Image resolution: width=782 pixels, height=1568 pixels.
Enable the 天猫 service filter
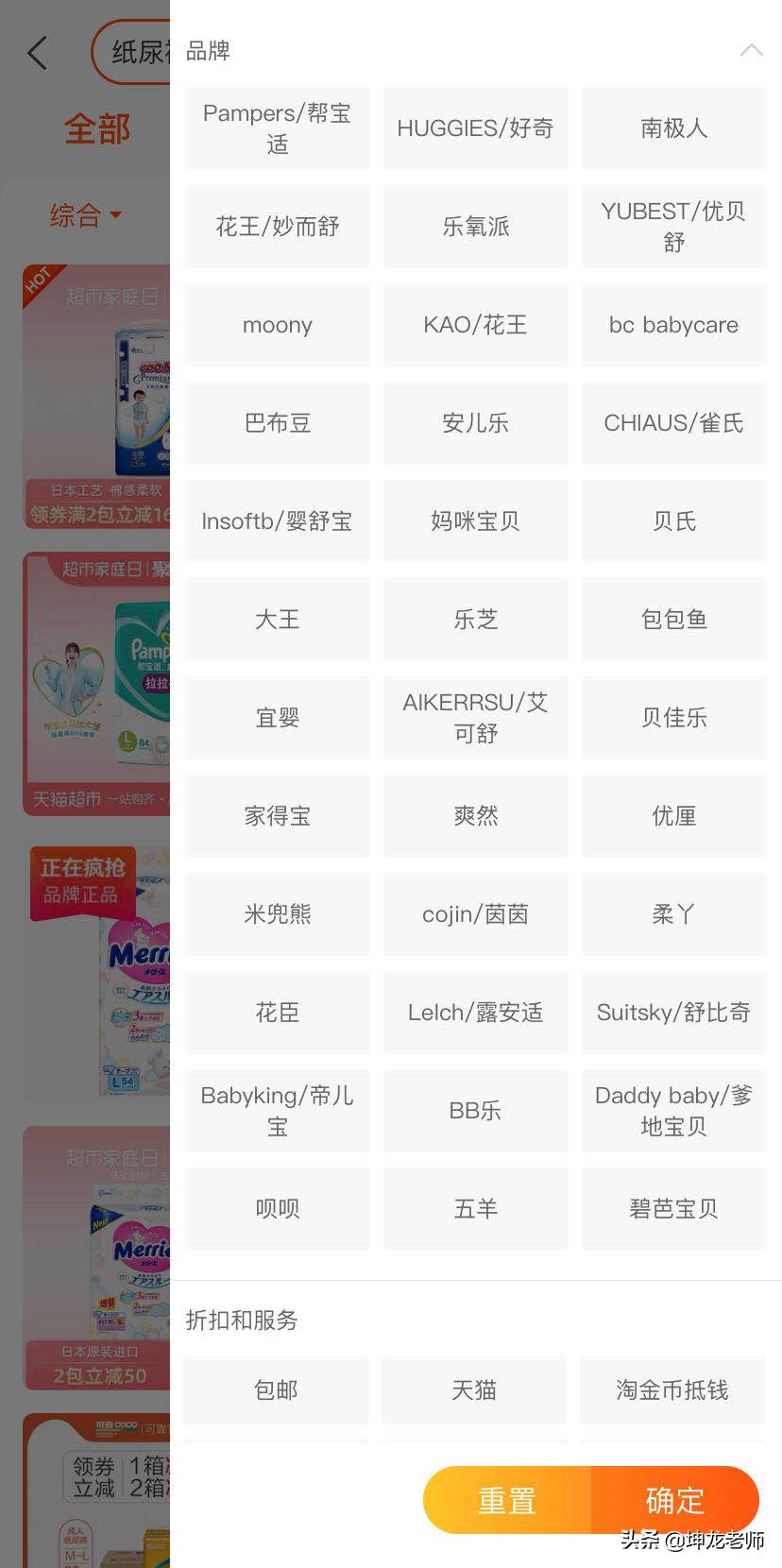click(473, 1389)
